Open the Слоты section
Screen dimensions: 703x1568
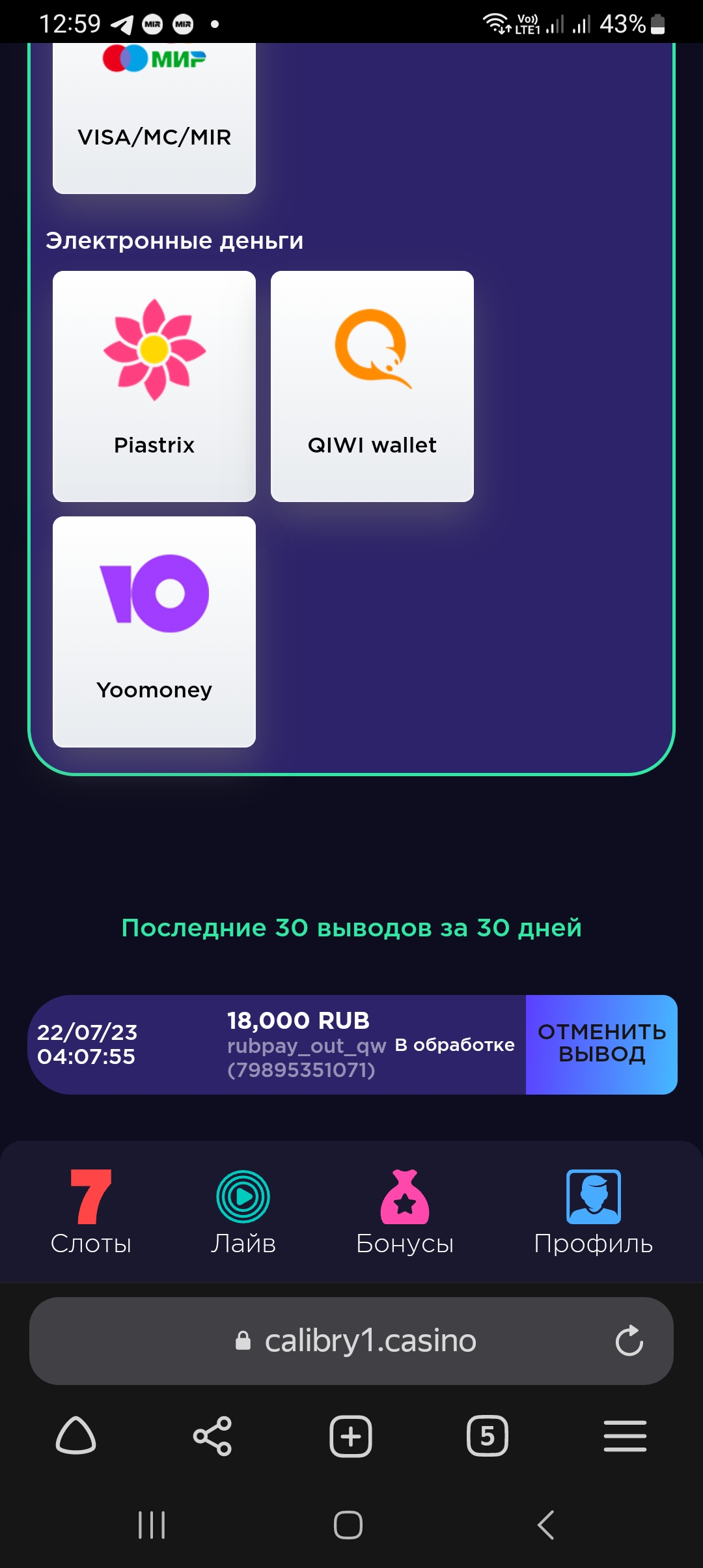[91, 1212]
